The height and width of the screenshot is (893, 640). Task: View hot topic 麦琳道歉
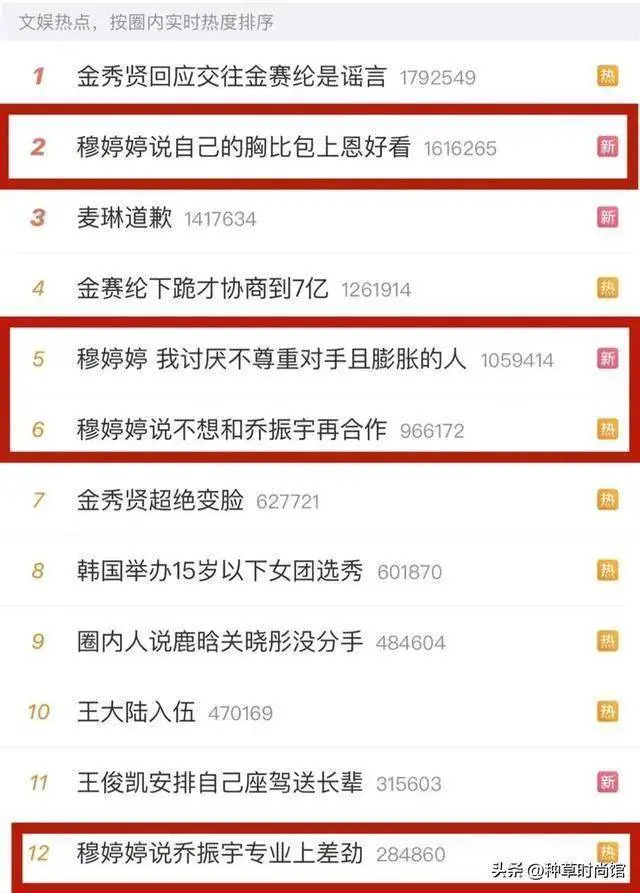tap(125, 218)
